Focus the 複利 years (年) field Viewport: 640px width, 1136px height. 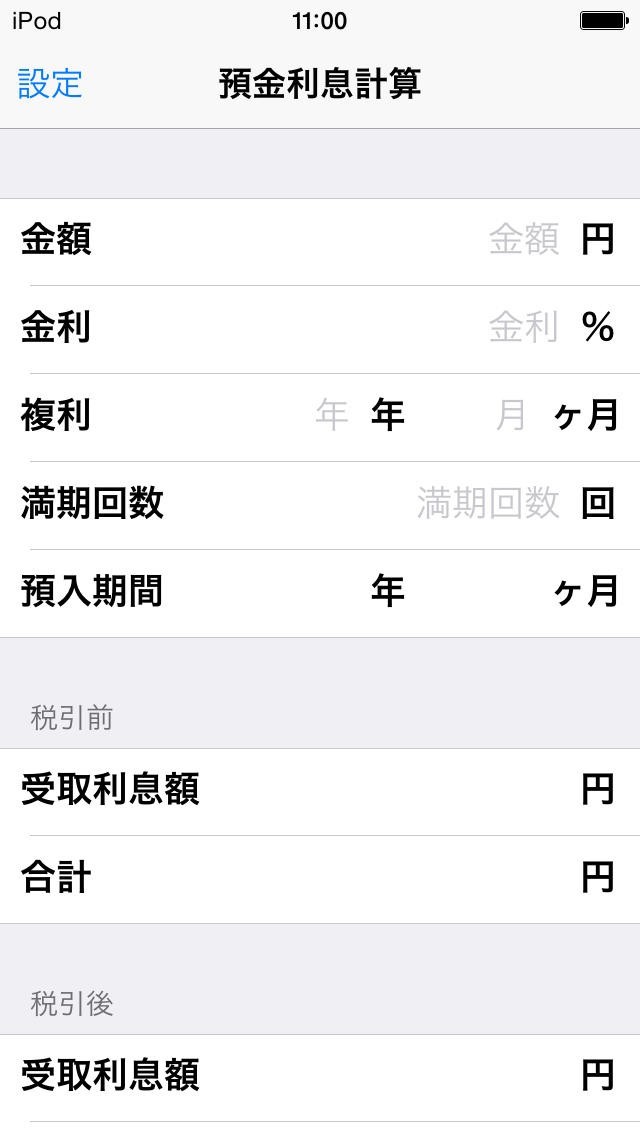pos(331,414)
